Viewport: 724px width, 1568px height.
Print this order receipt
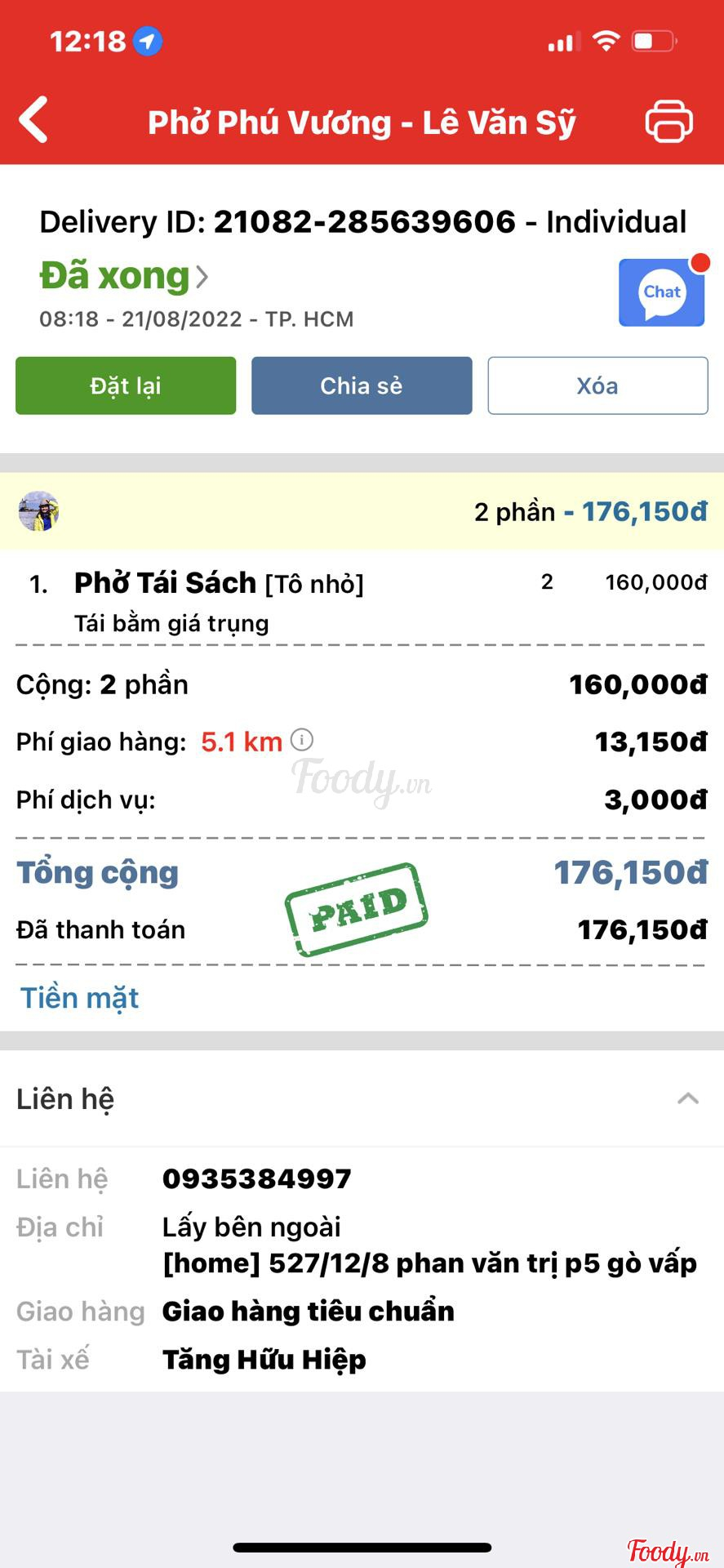point(668,122)
